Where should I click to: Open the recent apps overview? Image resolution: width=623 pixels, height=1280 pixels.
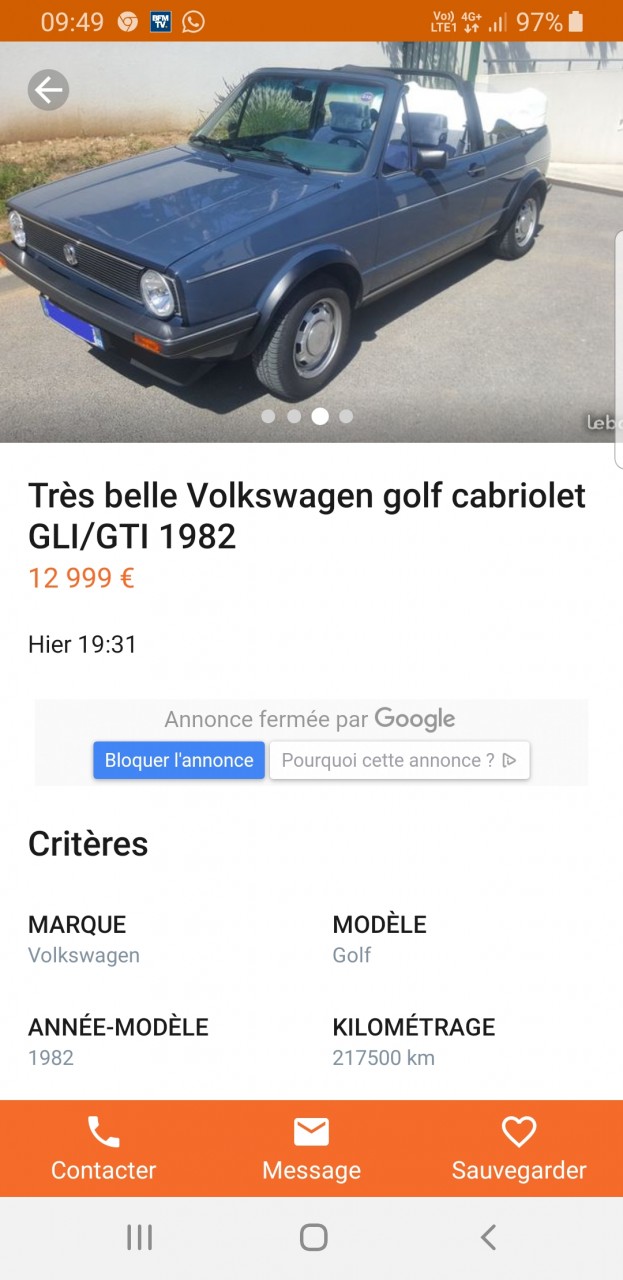tap(139, 1238)
